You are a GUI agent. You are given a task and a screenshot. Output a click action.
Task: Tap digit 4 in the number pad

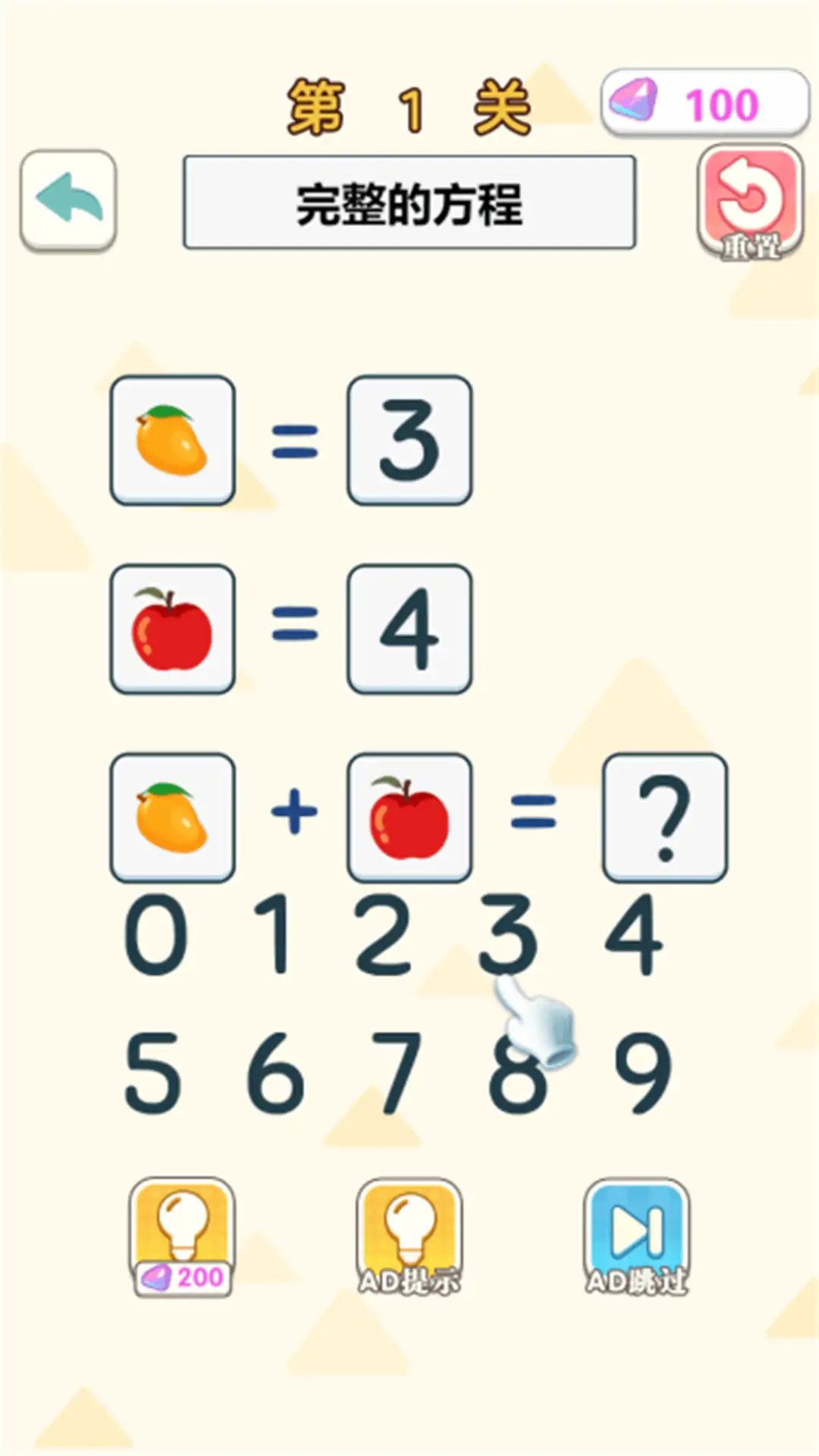point(634,934)
